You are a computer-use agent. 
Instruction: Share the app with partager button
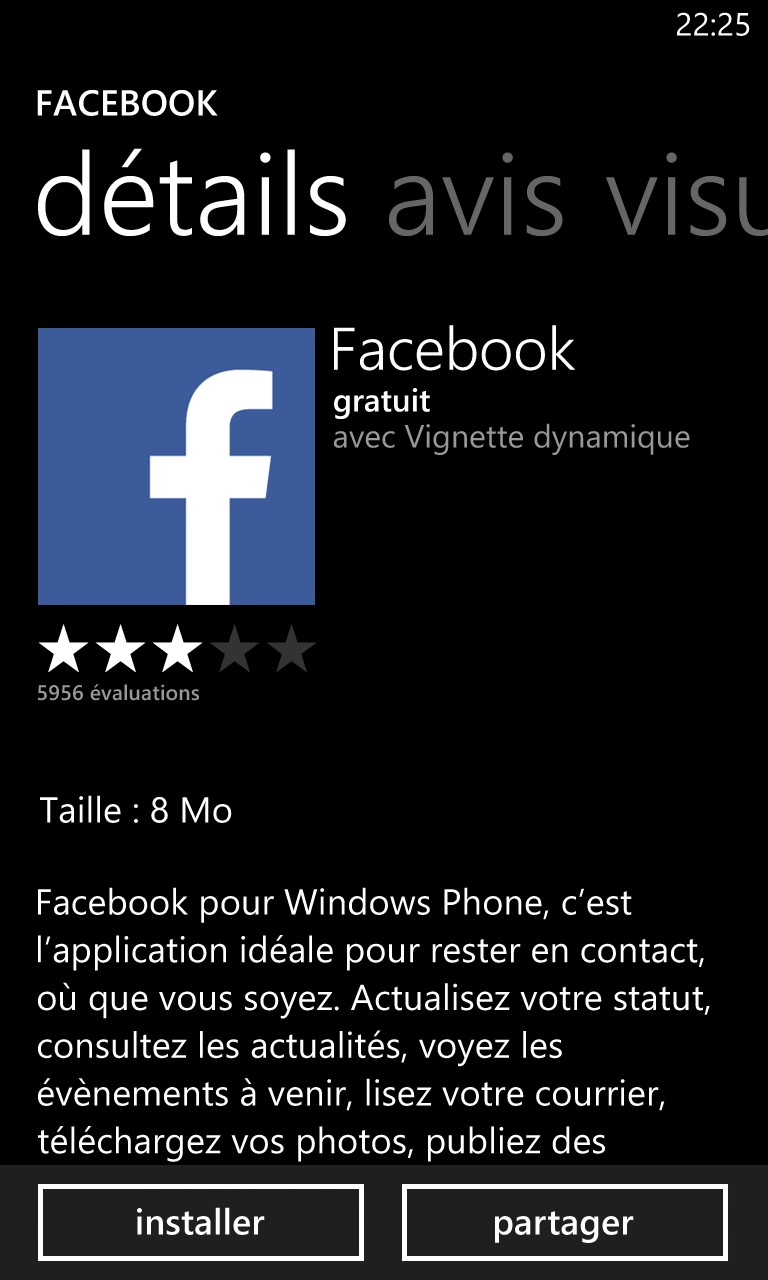(x=564, y=1222)
